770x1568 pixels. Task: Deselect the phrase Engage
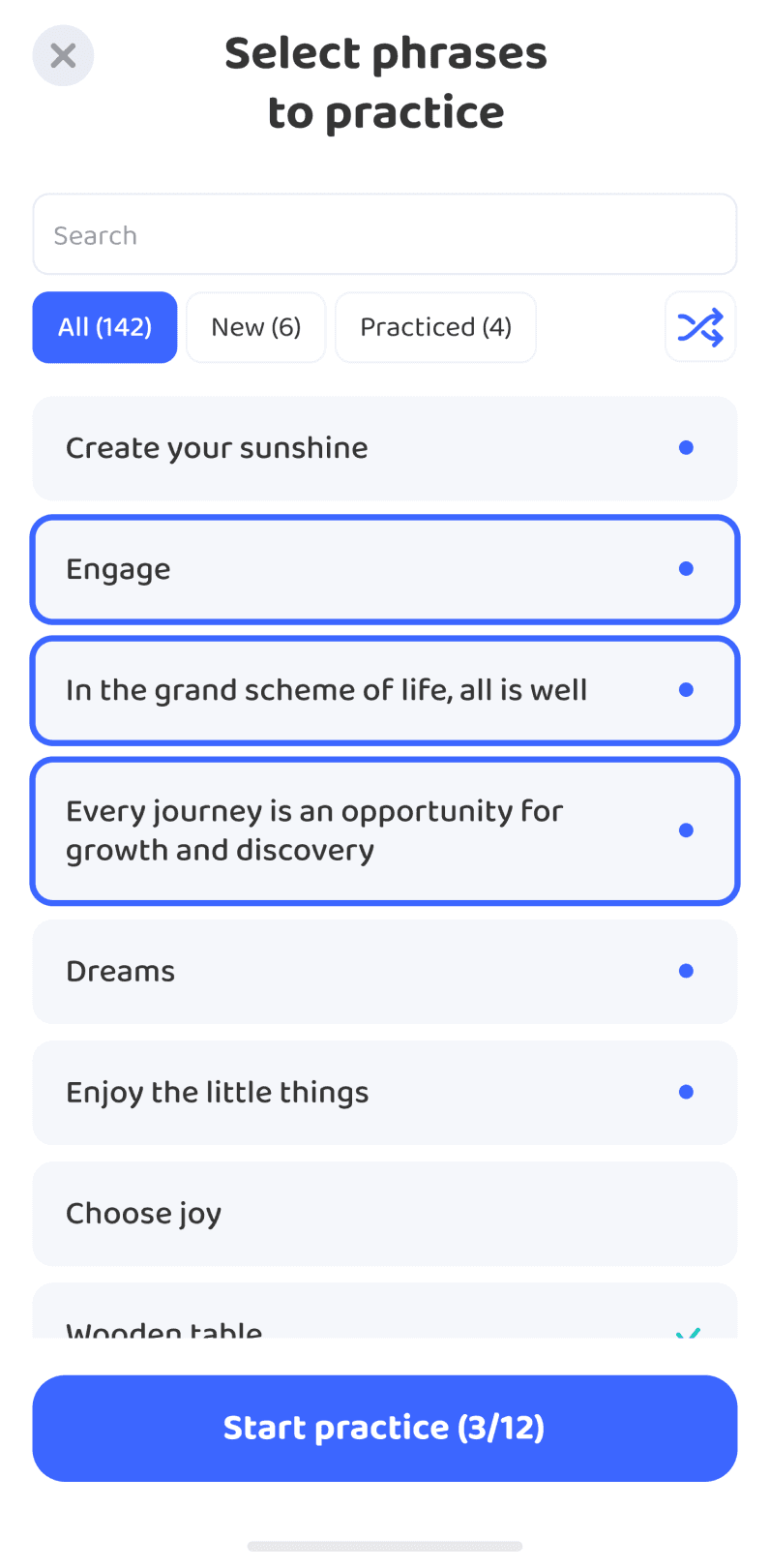pos(385,569)
